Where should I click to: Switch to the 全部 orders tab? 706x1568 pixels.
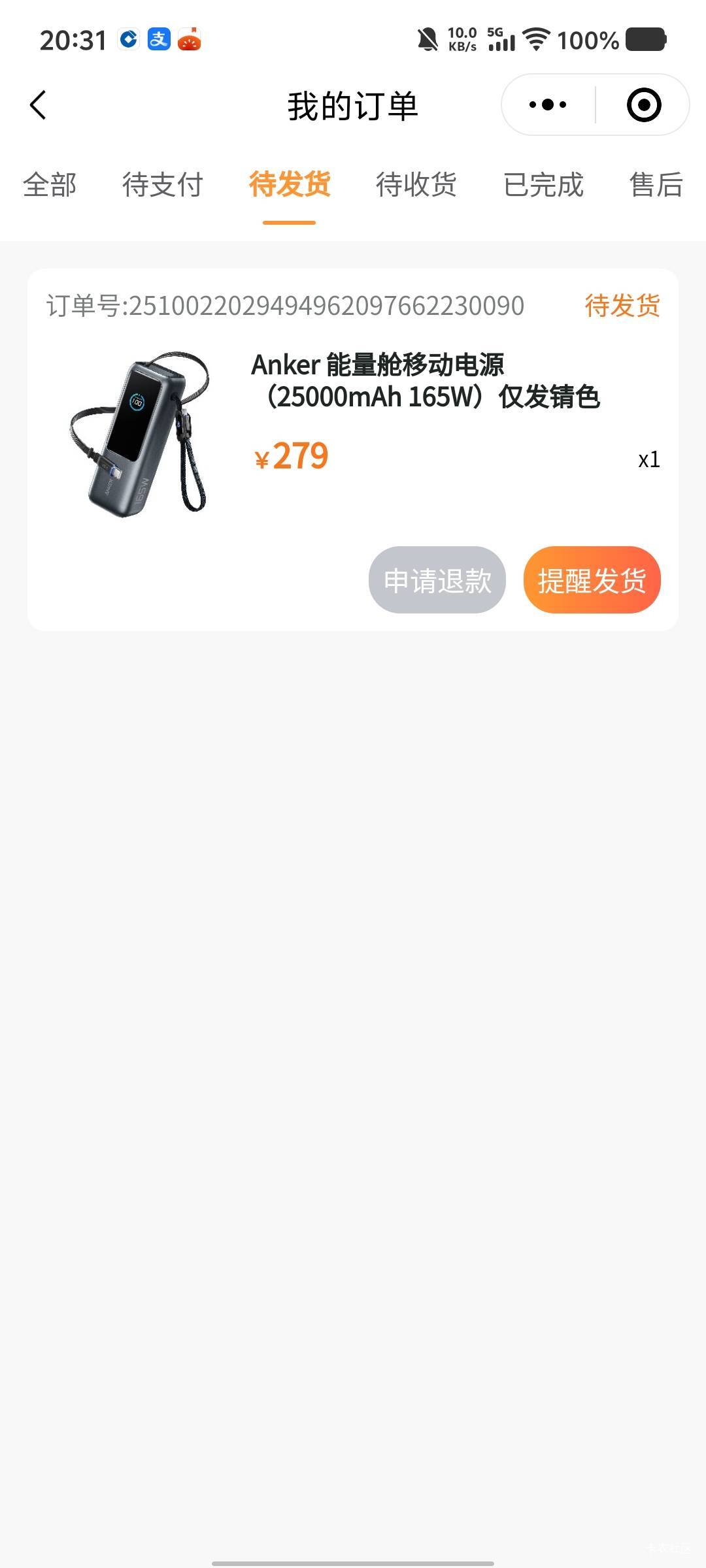coord(50,185)
